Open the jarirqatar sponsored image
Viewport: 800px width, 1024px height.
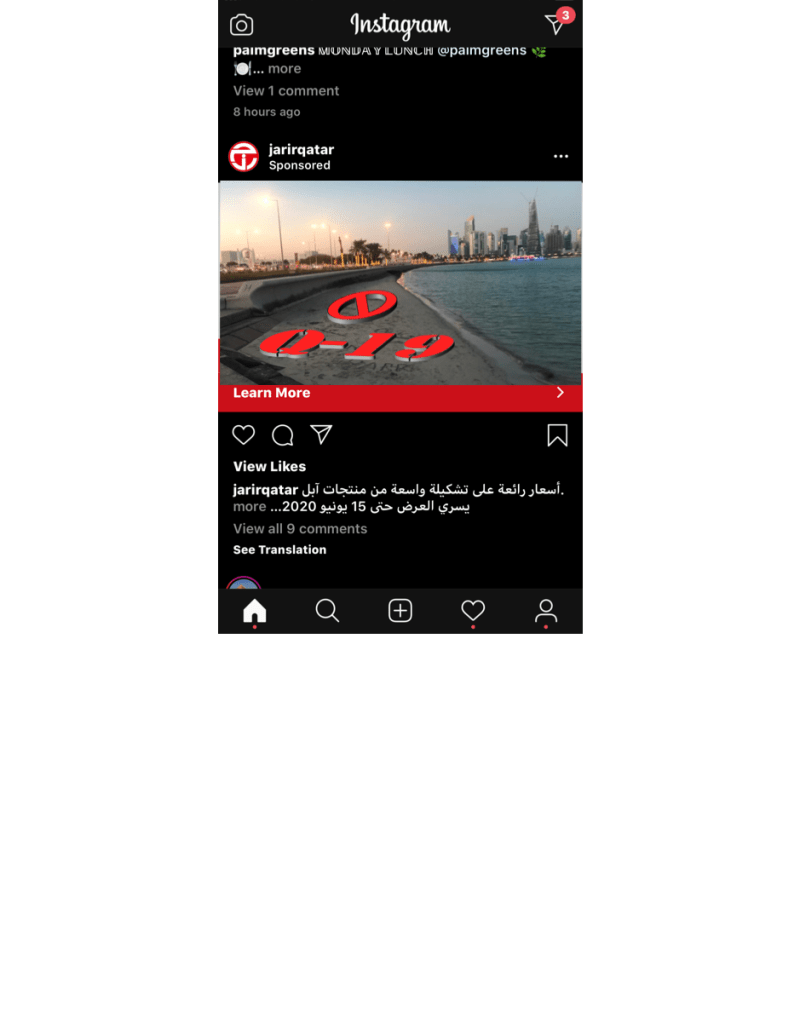click(400, 280)
